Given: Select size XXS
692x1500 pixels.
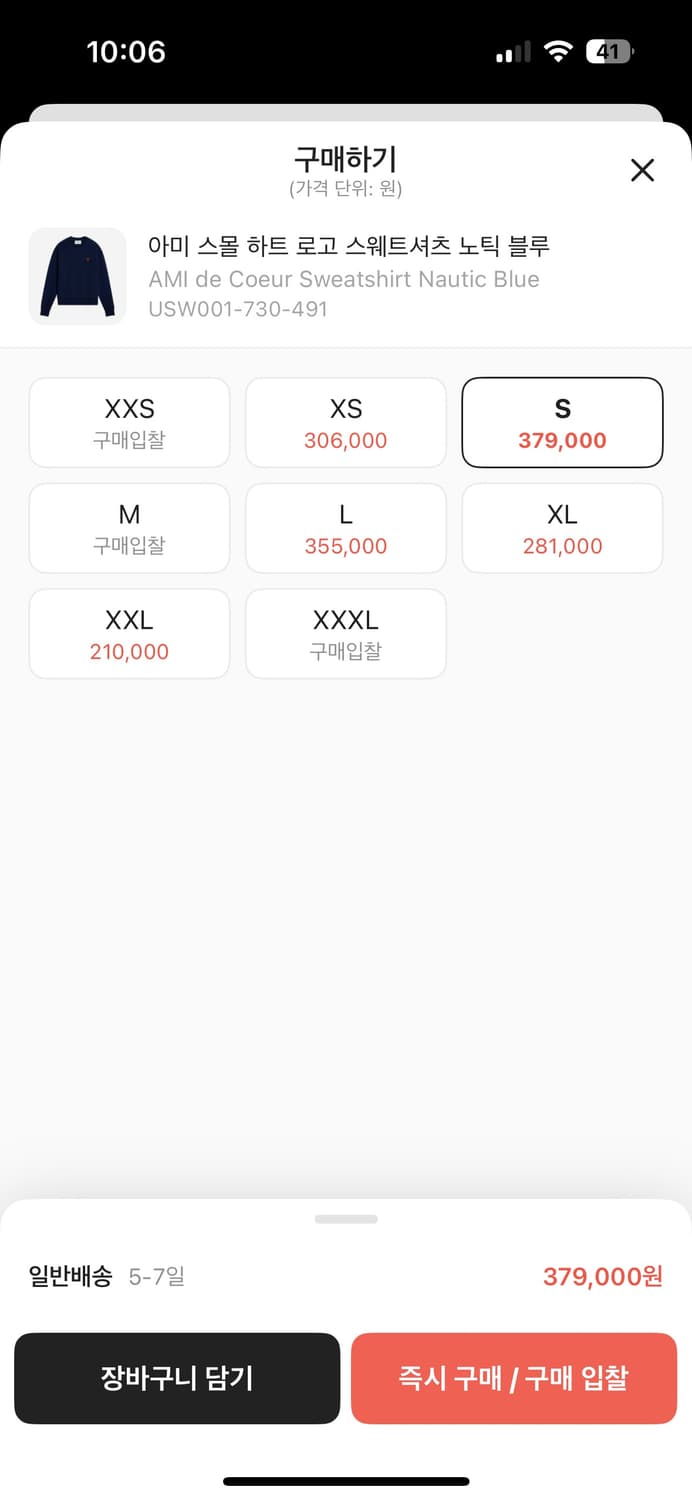Looking at the screenshot, I should point(129,423).
